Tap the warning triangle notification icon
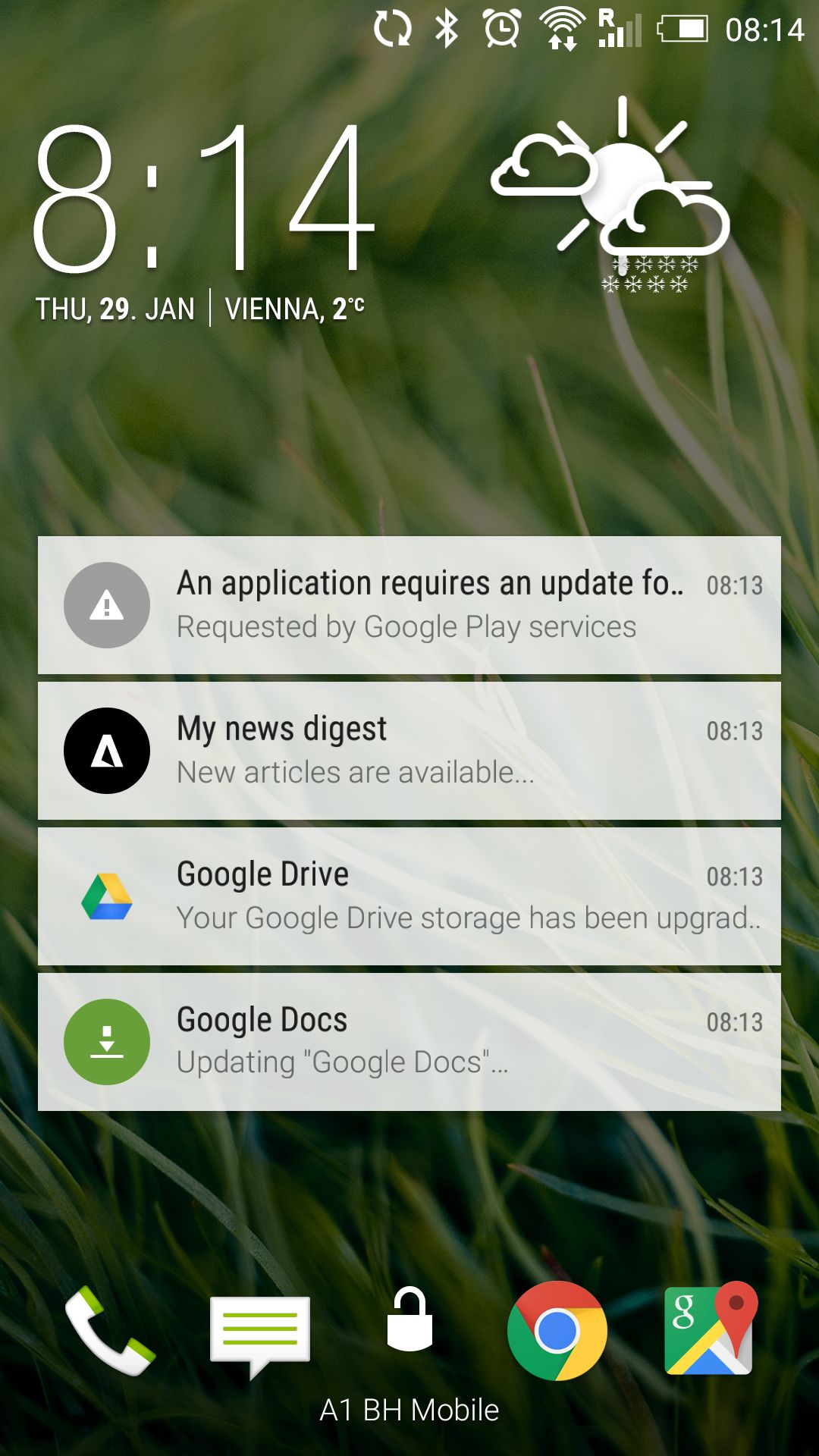The height and width of the screenshot is (1456, 819). (107, 605)
